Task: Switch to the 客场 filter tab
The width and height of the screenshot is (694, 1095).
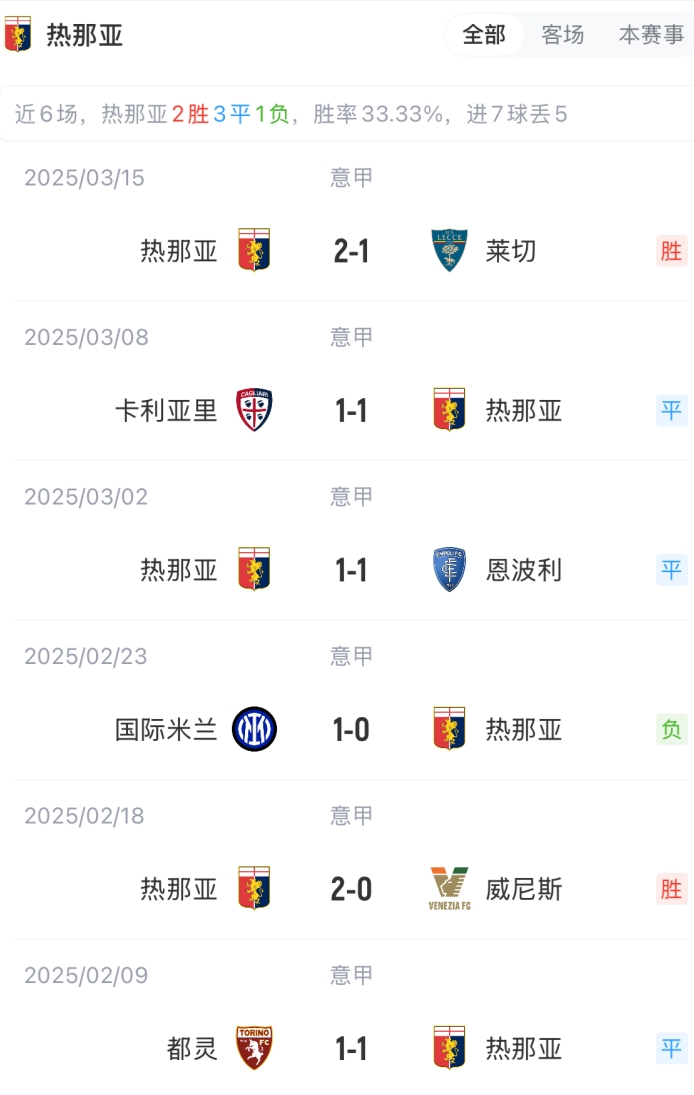Action: pos(563,35)
